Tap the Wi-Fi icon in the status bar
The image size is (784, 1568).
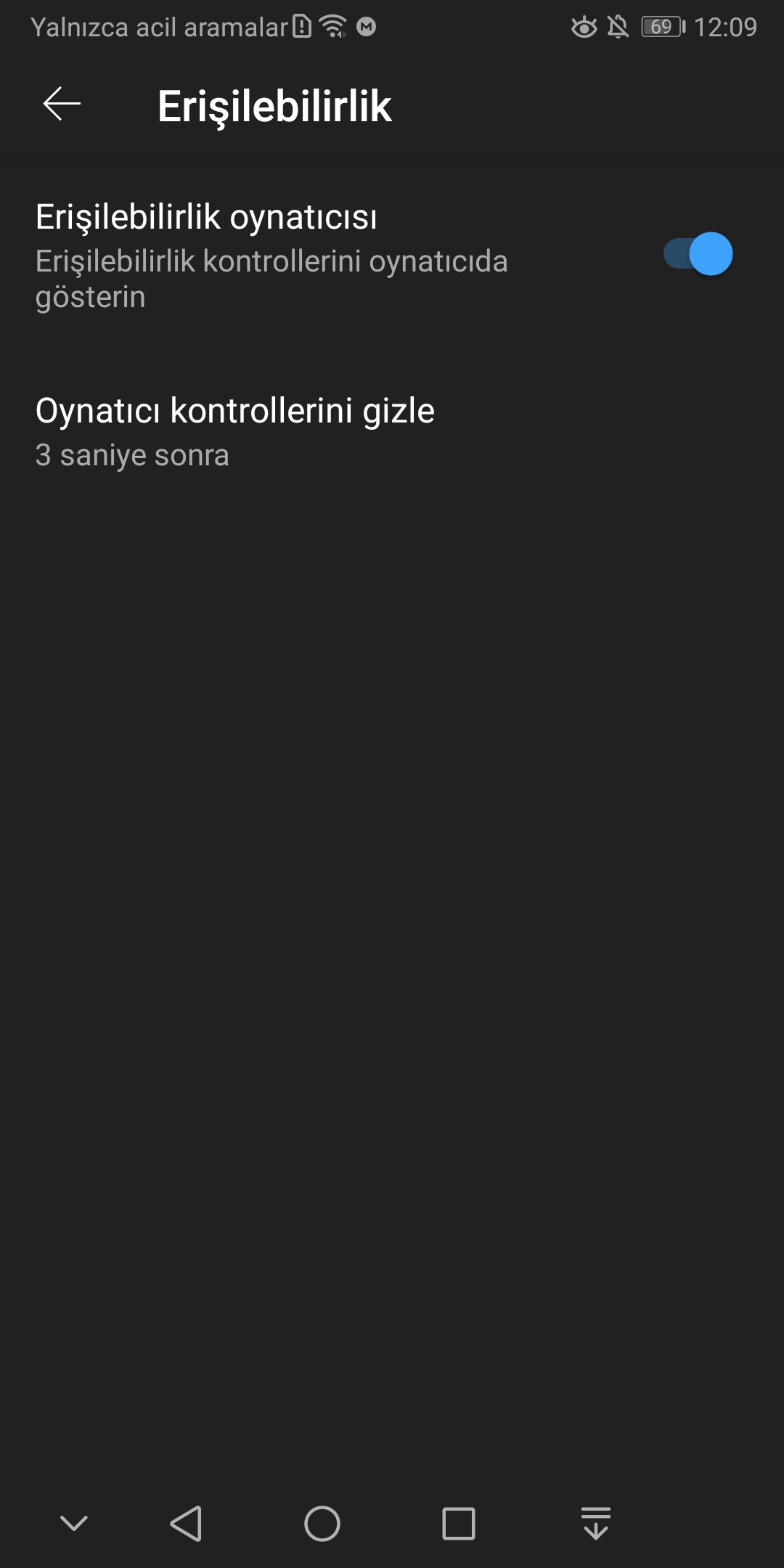pos(332,27)
